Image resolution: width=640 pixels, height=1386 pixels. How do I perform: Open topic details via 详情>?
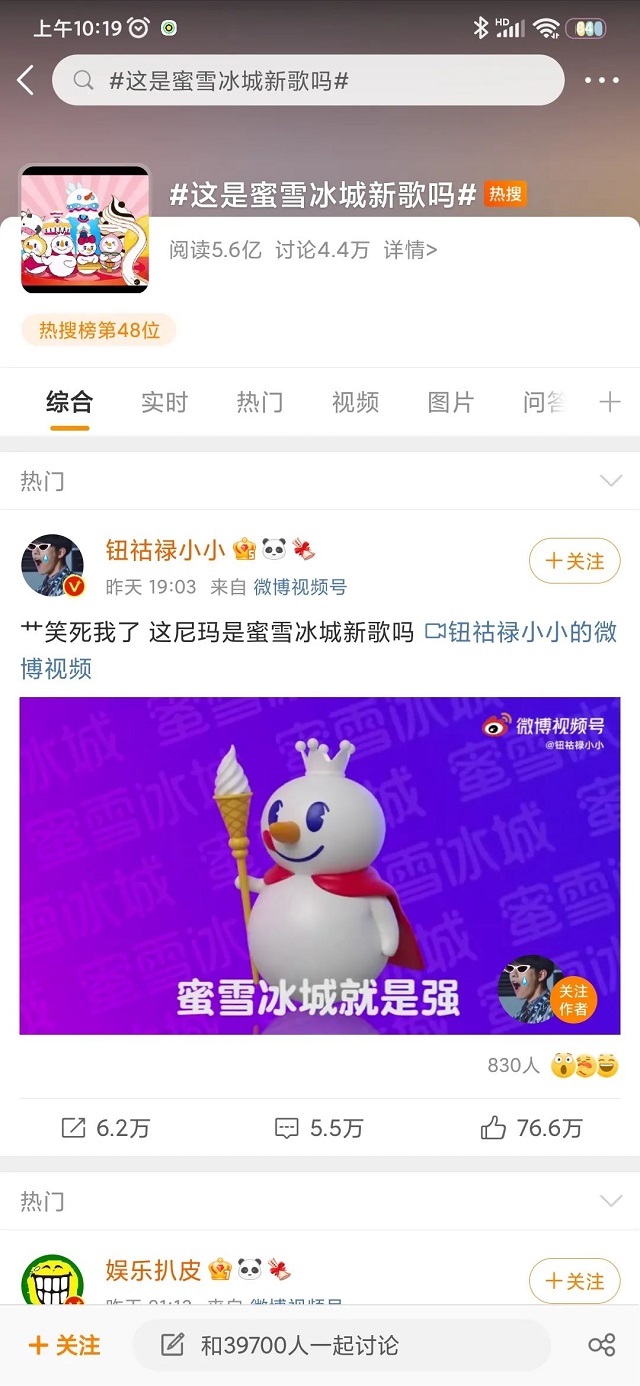[410, 250]
